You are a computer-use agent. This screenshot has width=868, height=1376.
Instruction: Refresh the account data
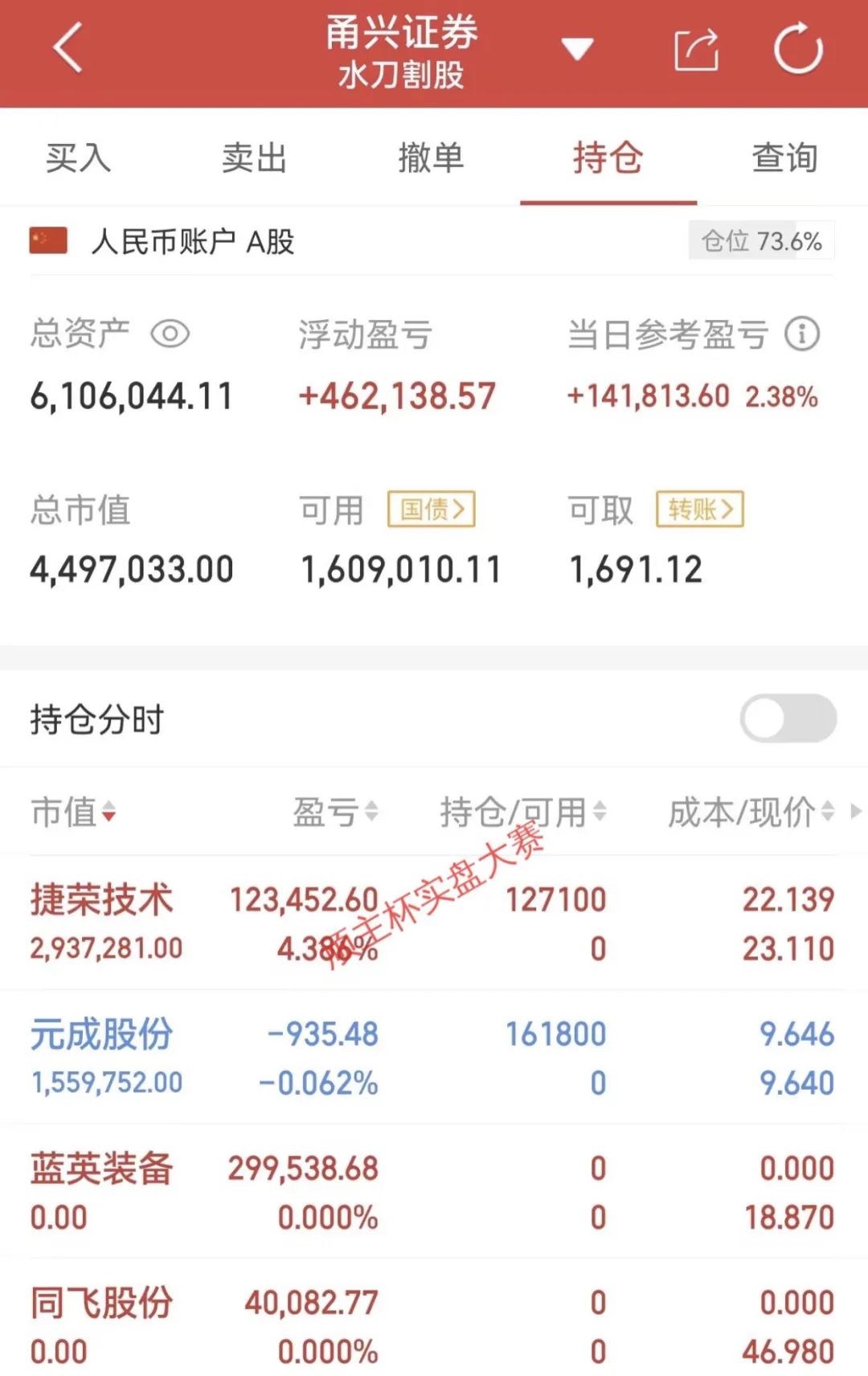point(797,50)
